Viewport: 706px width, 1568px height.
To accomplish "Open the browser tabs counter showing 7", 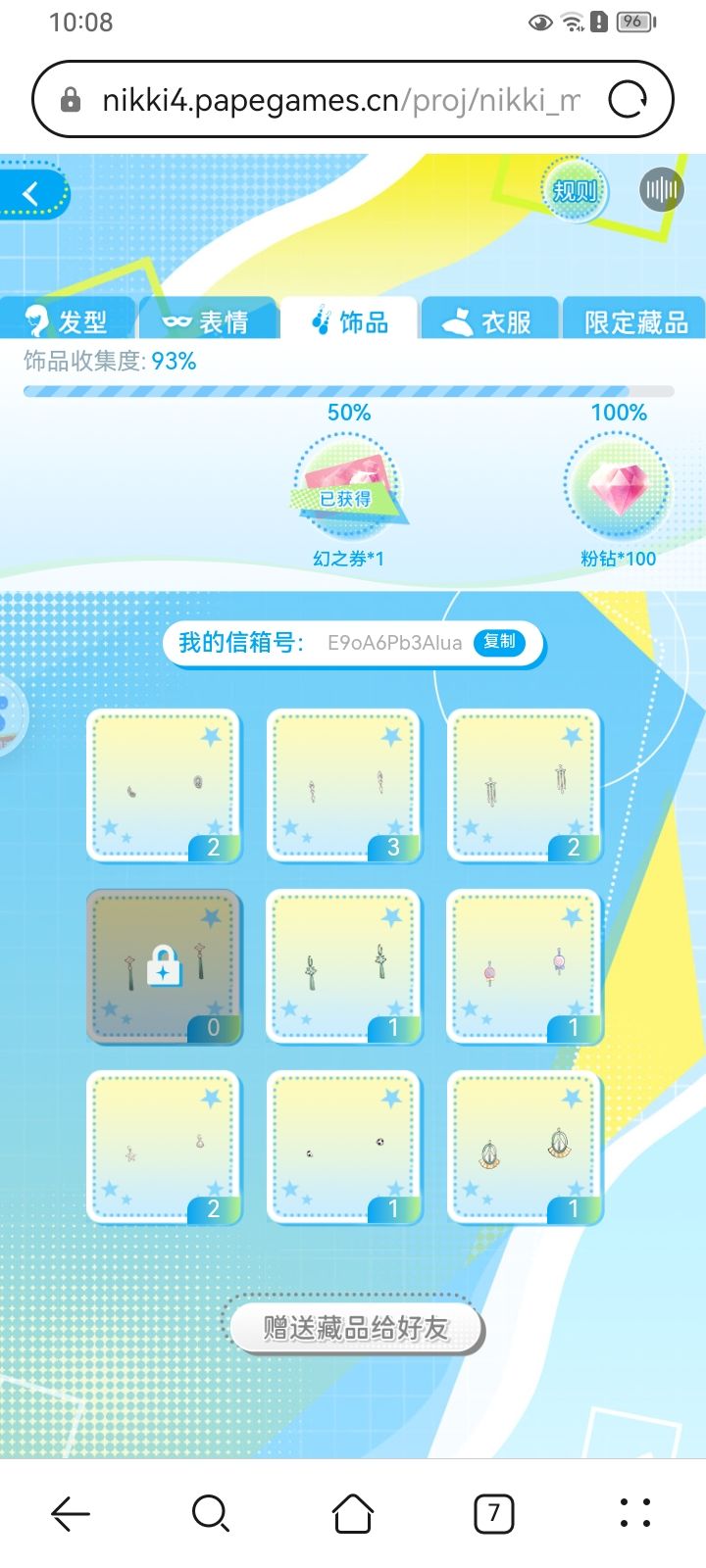I will (493, 1512).
